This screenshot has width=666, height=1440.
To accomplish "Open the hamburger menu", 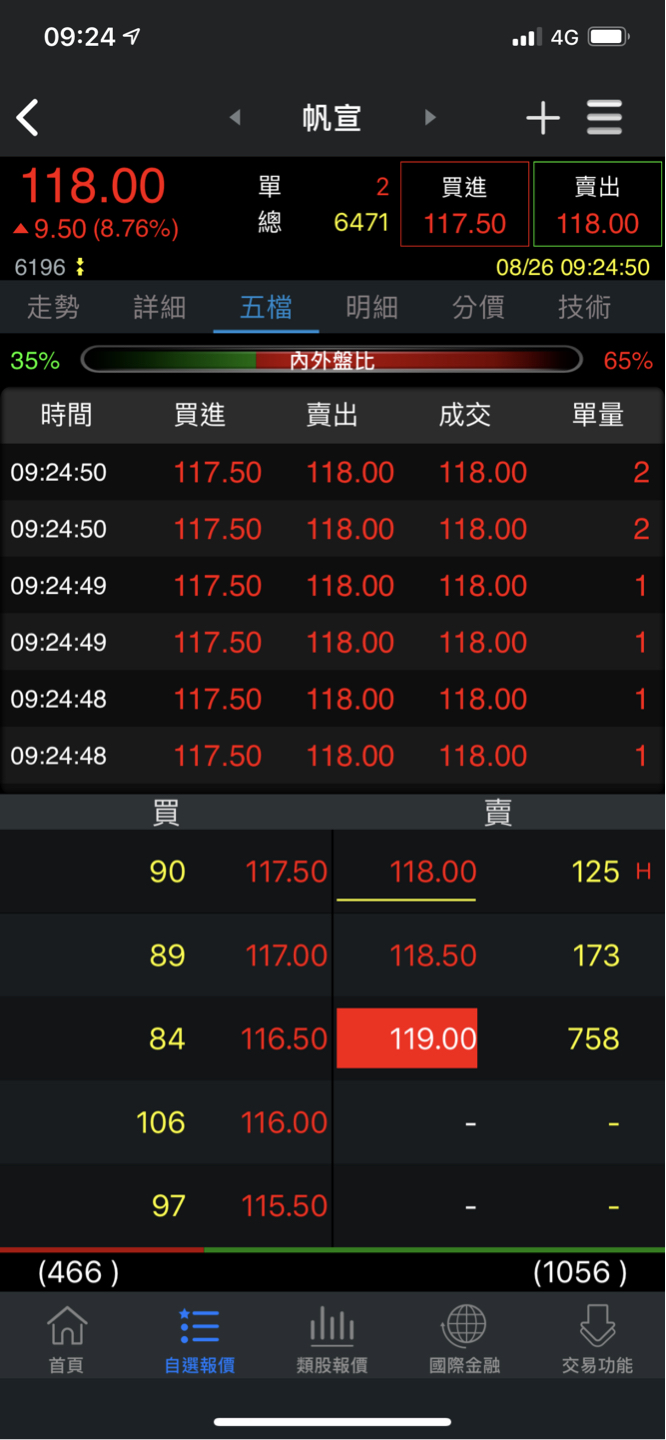I will tap(605, 118).
